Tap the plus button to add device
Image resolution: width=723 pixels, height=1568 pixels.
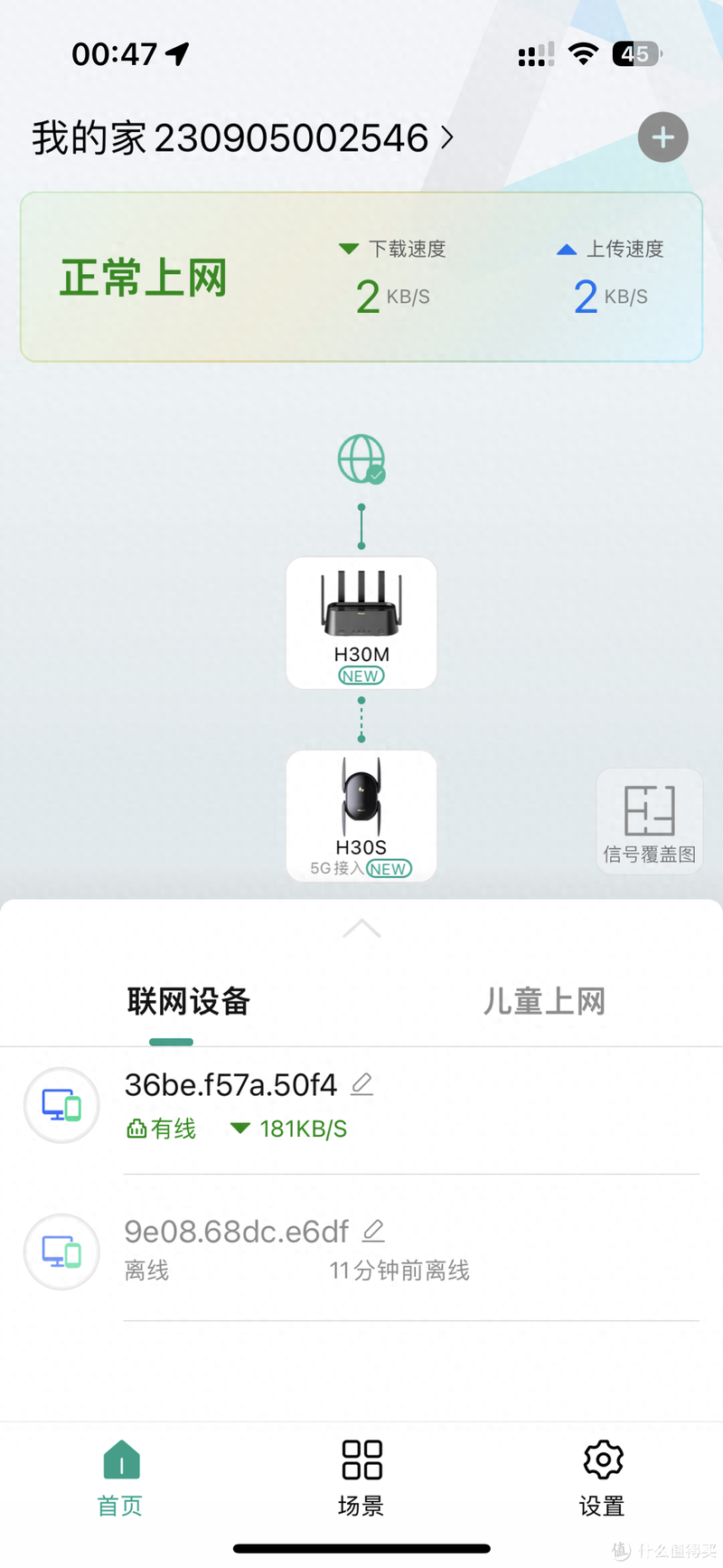tap(662, 137)
